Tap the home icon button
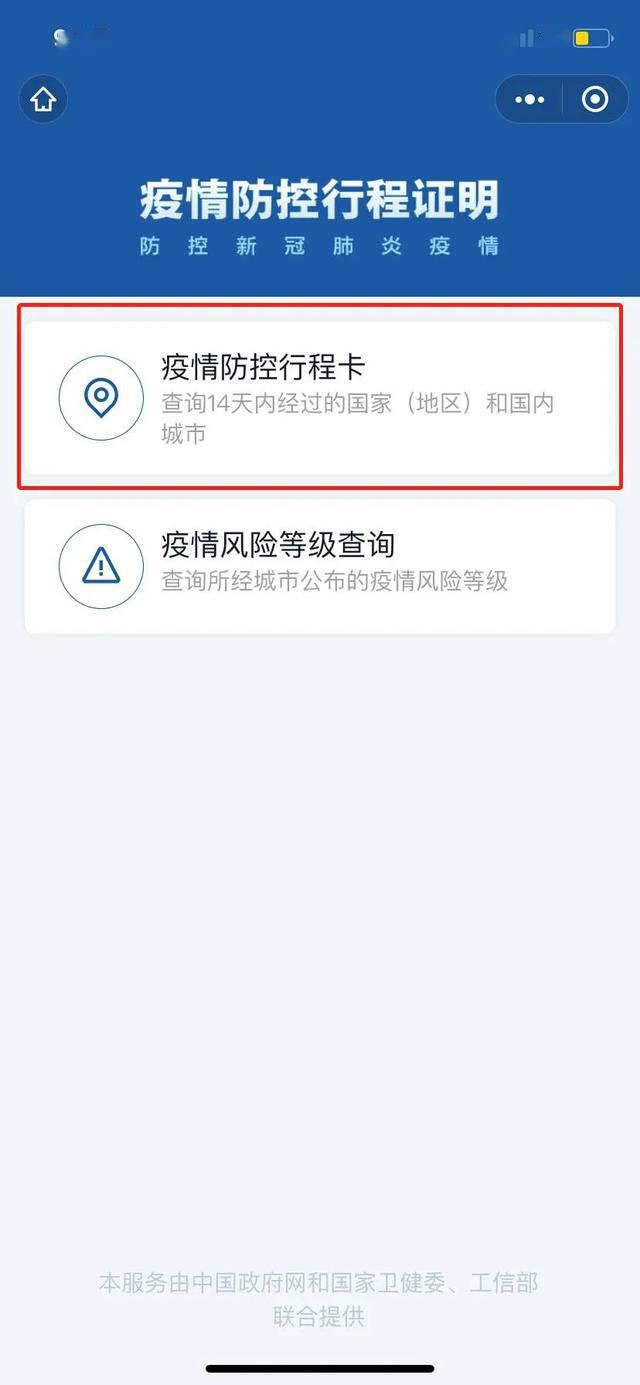This screenshot has height=1385, width=640. pyautogui.click(x=43, y=100)
